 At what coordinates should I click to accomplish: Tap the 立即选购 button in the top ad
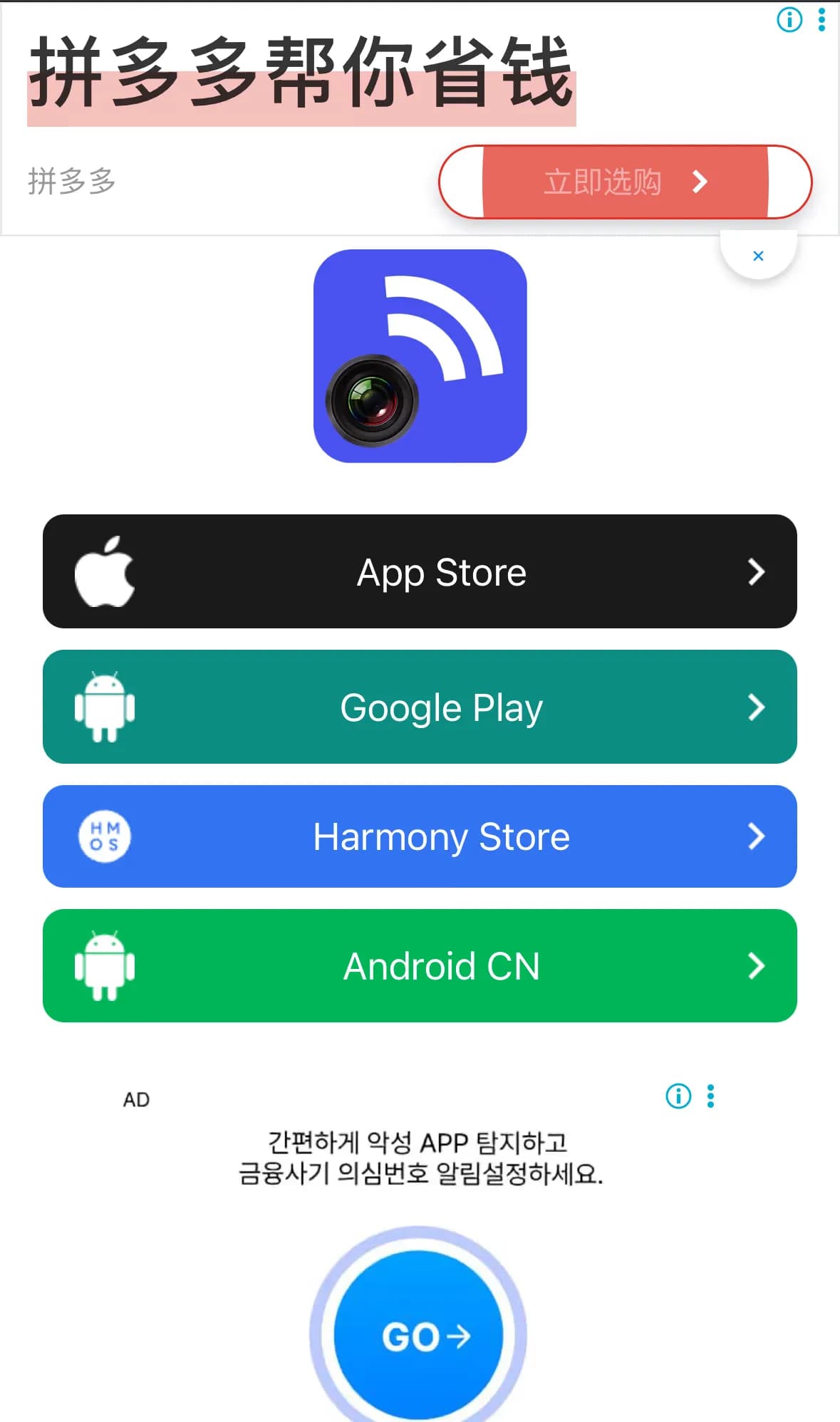625,182
